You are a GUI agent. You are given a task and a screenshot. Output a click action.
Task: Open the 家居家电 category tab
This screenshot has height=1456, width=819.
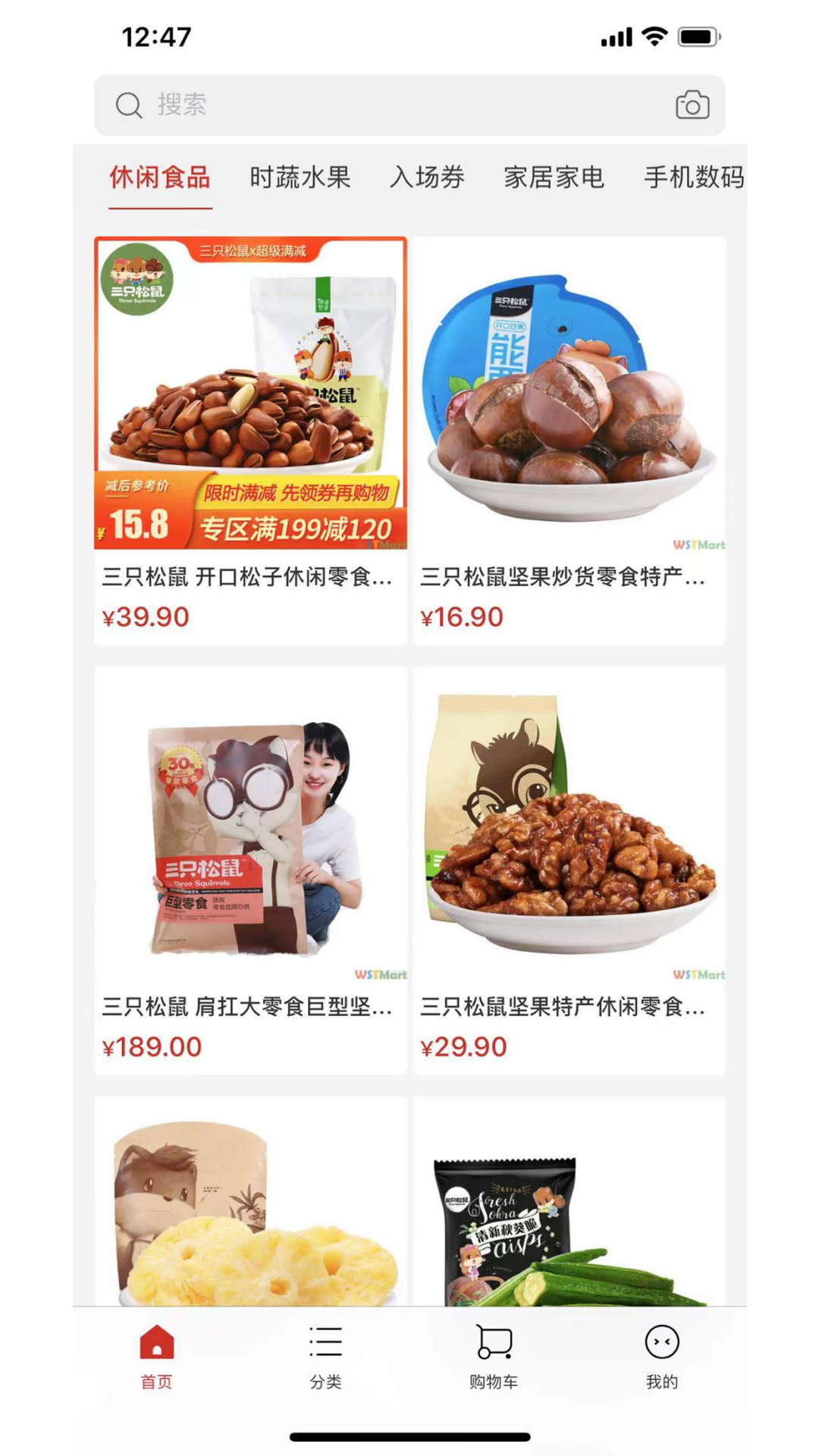tap(554, 177)
